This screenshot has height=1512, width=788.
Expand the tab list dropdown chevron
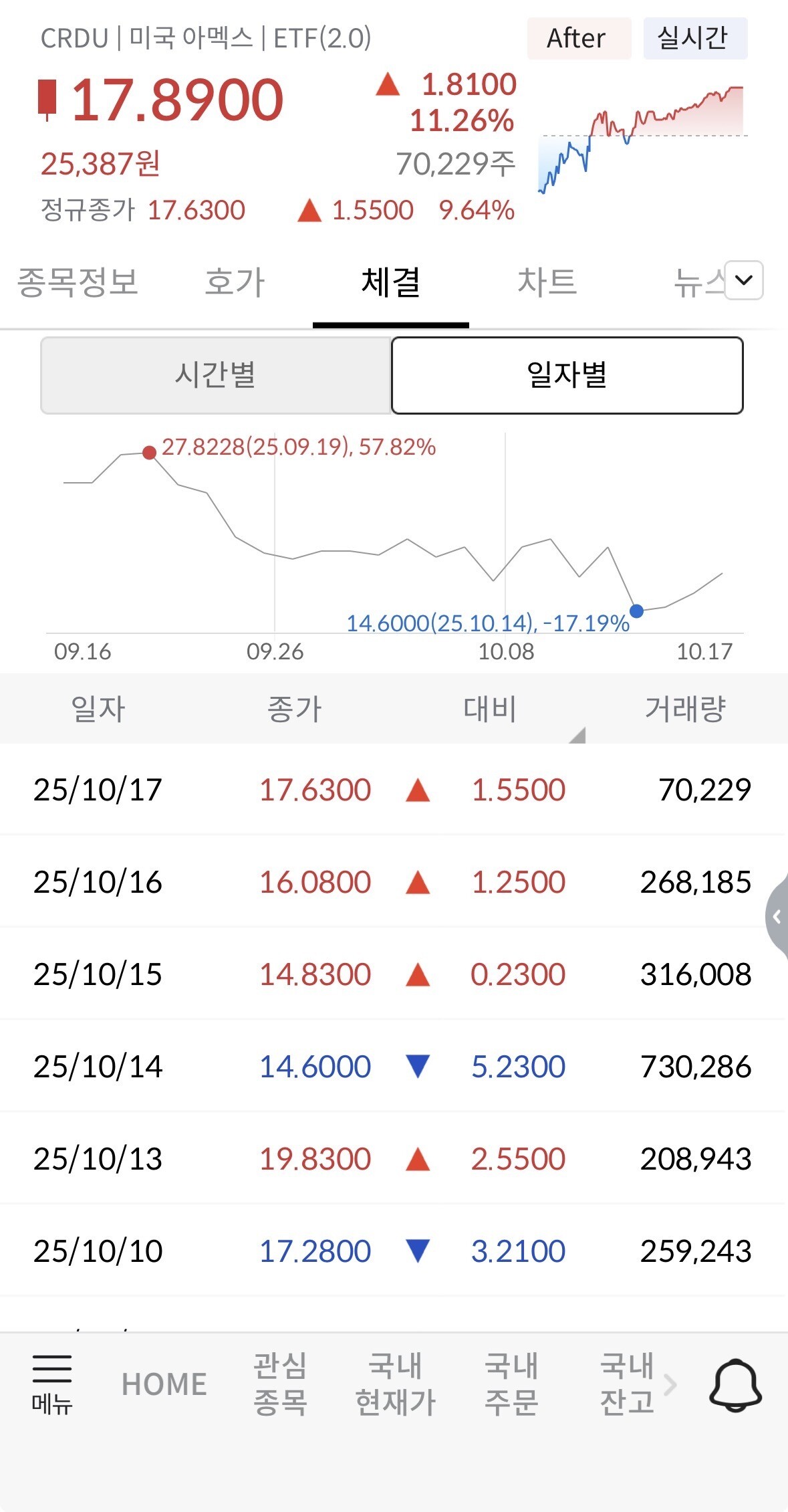tap(743, 280)
